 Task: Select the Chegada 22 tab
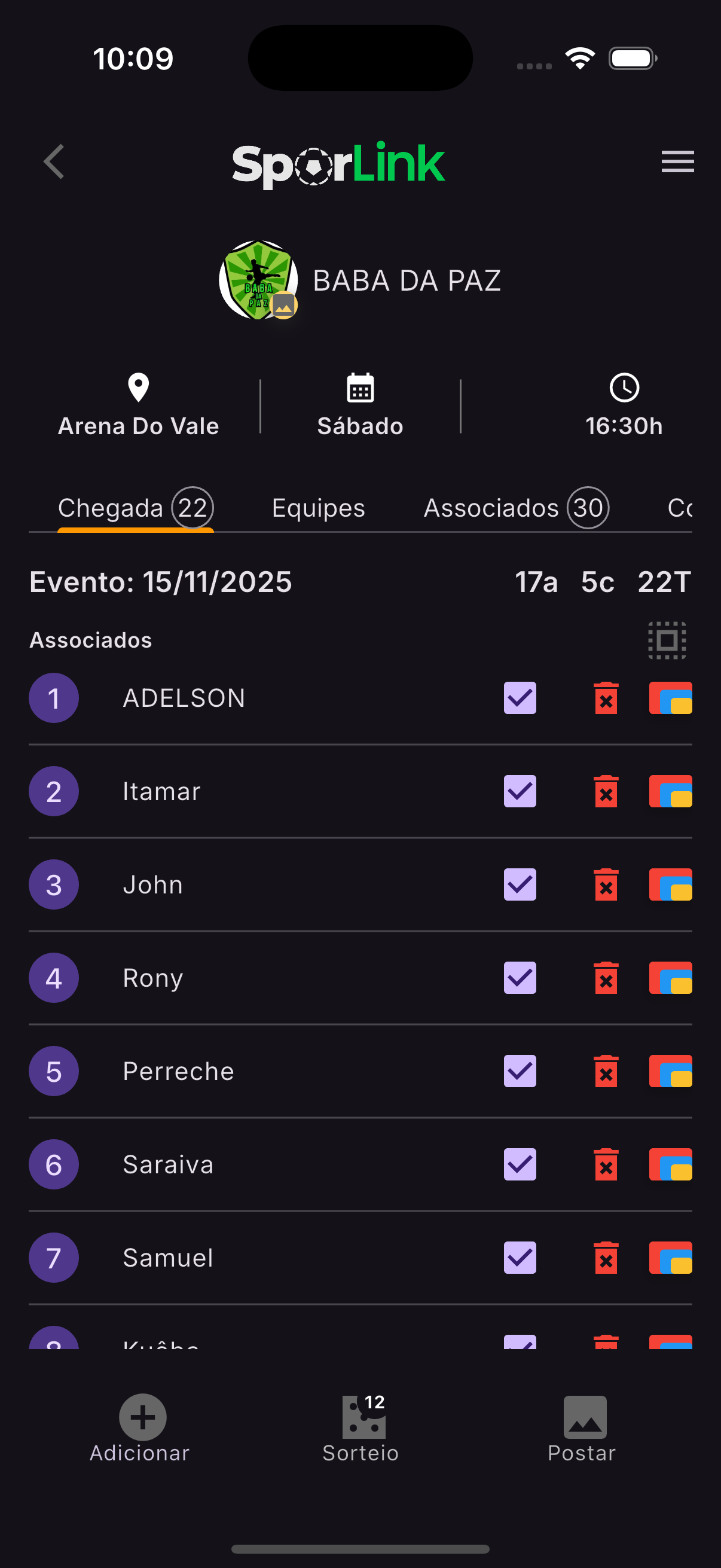click(135, 508)
